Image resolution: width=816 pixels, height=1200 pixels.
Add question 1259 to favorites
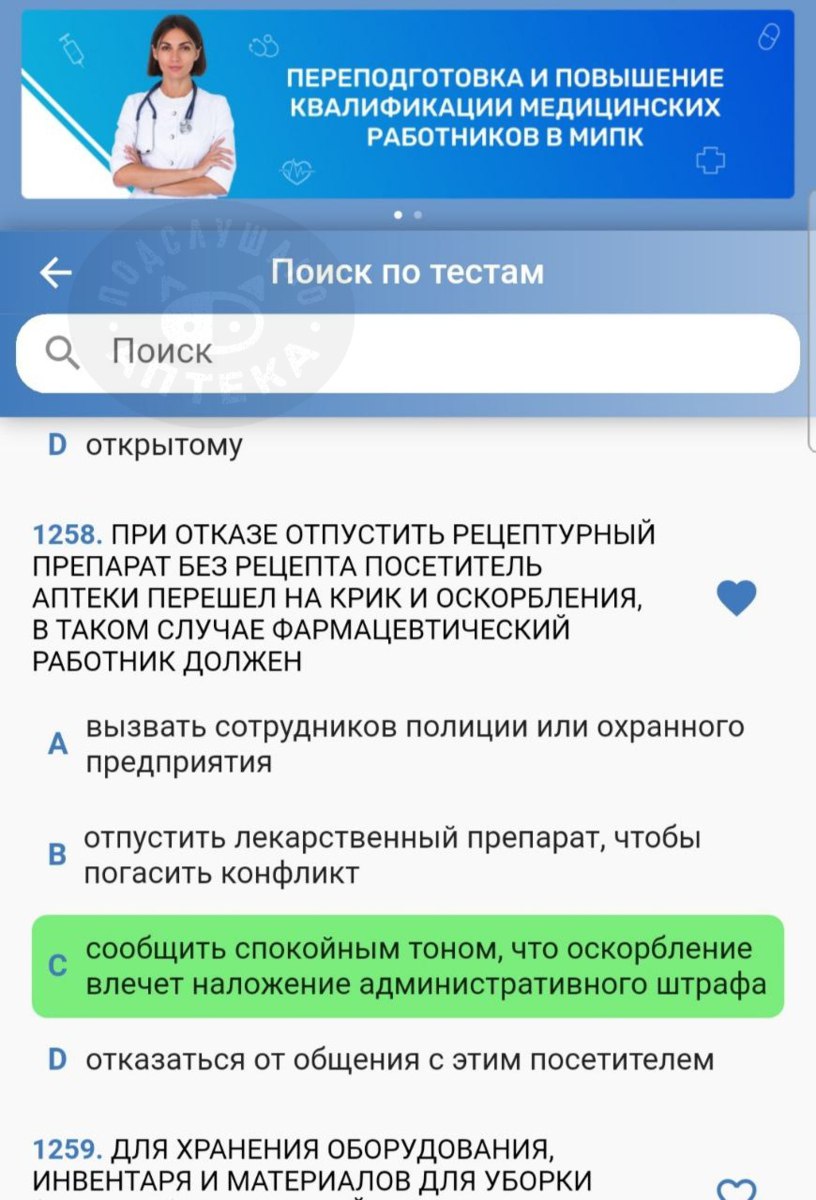coord(737,1188)
